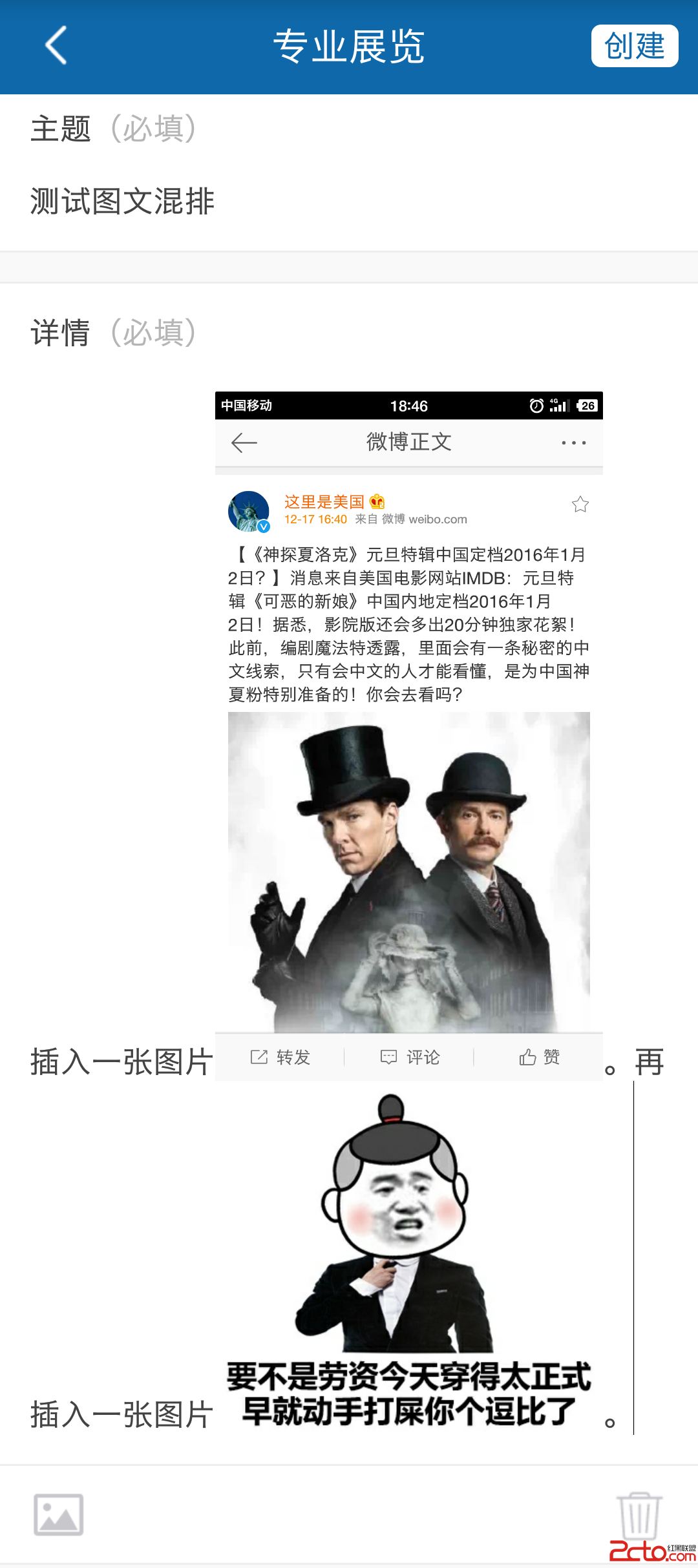Toggle the star favorite on the Weibo post
This screenshot has height=1568, width=698.
[580, 505]
